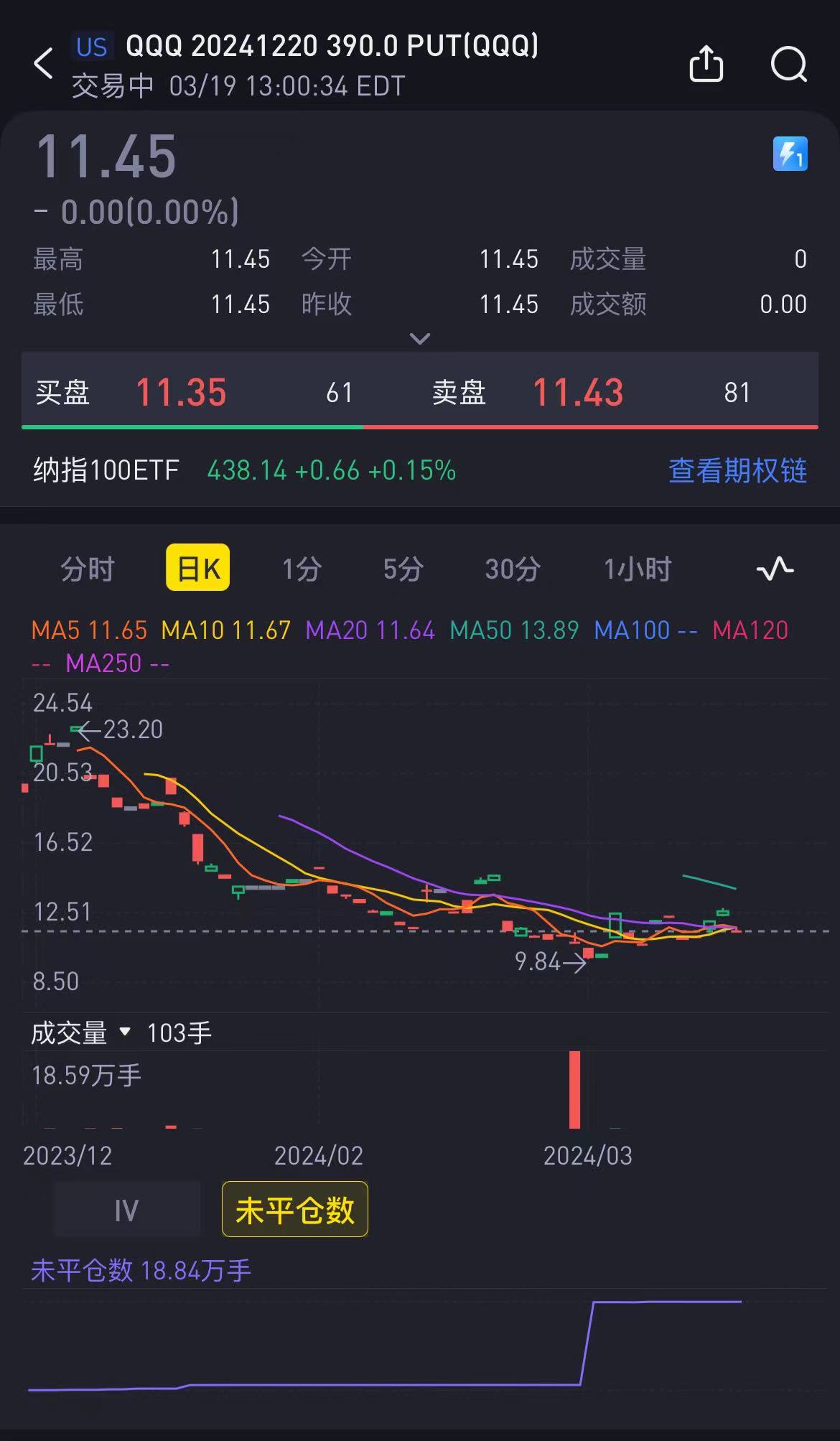Viewport: 840px width, 1441px height.
Task: Select the 日K daily chart tab
Action: 198,569
